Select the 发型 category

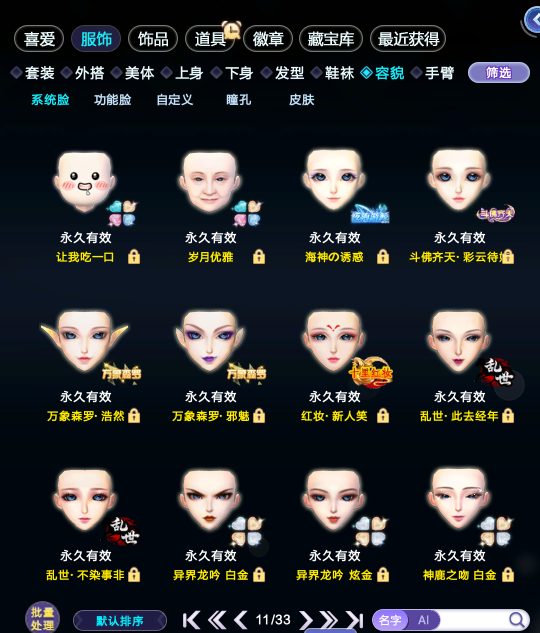[283, 73]
